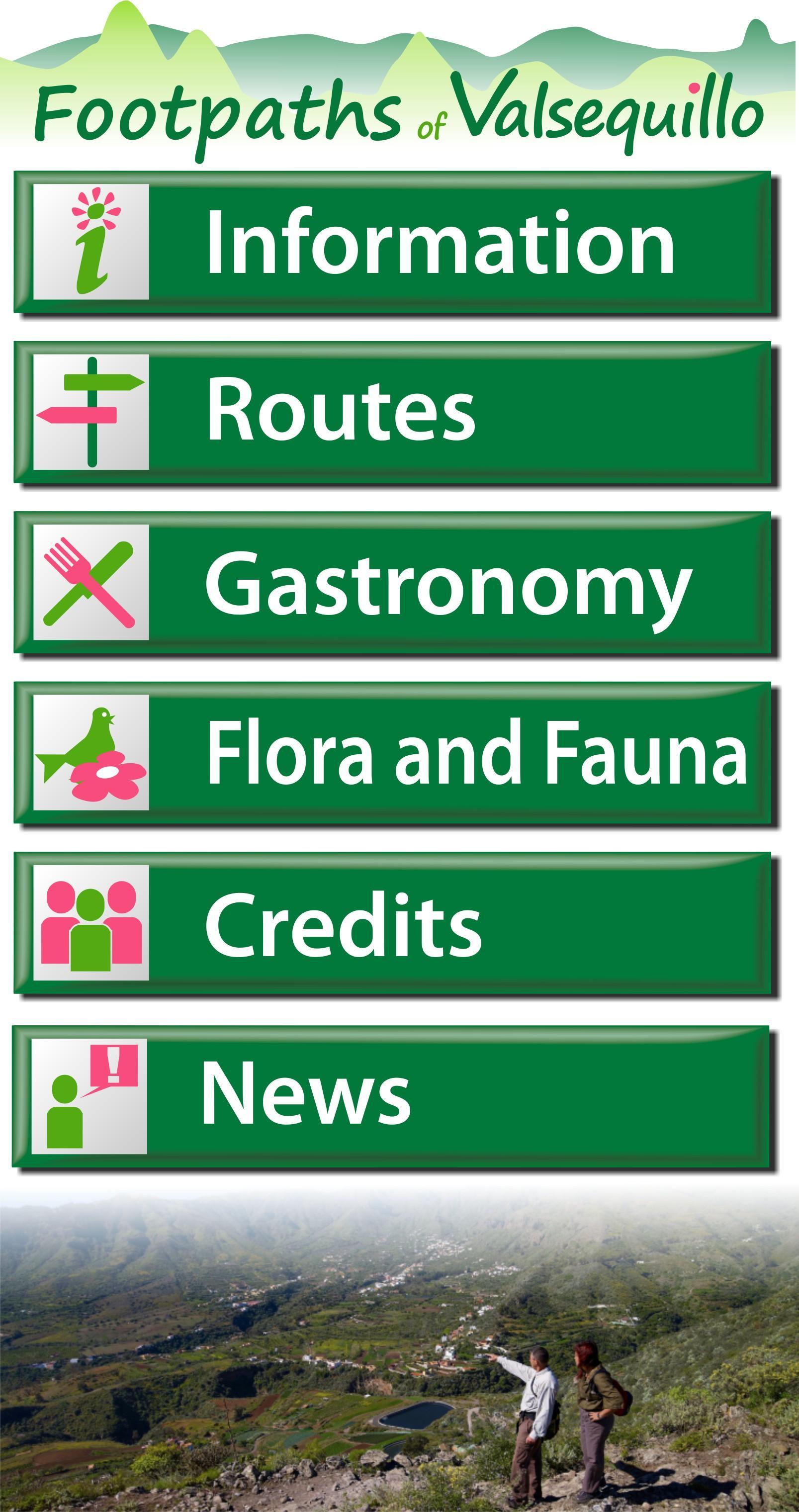Open the Information section
This screenshot has width=799, height=1512.
(x=392, y=242)
